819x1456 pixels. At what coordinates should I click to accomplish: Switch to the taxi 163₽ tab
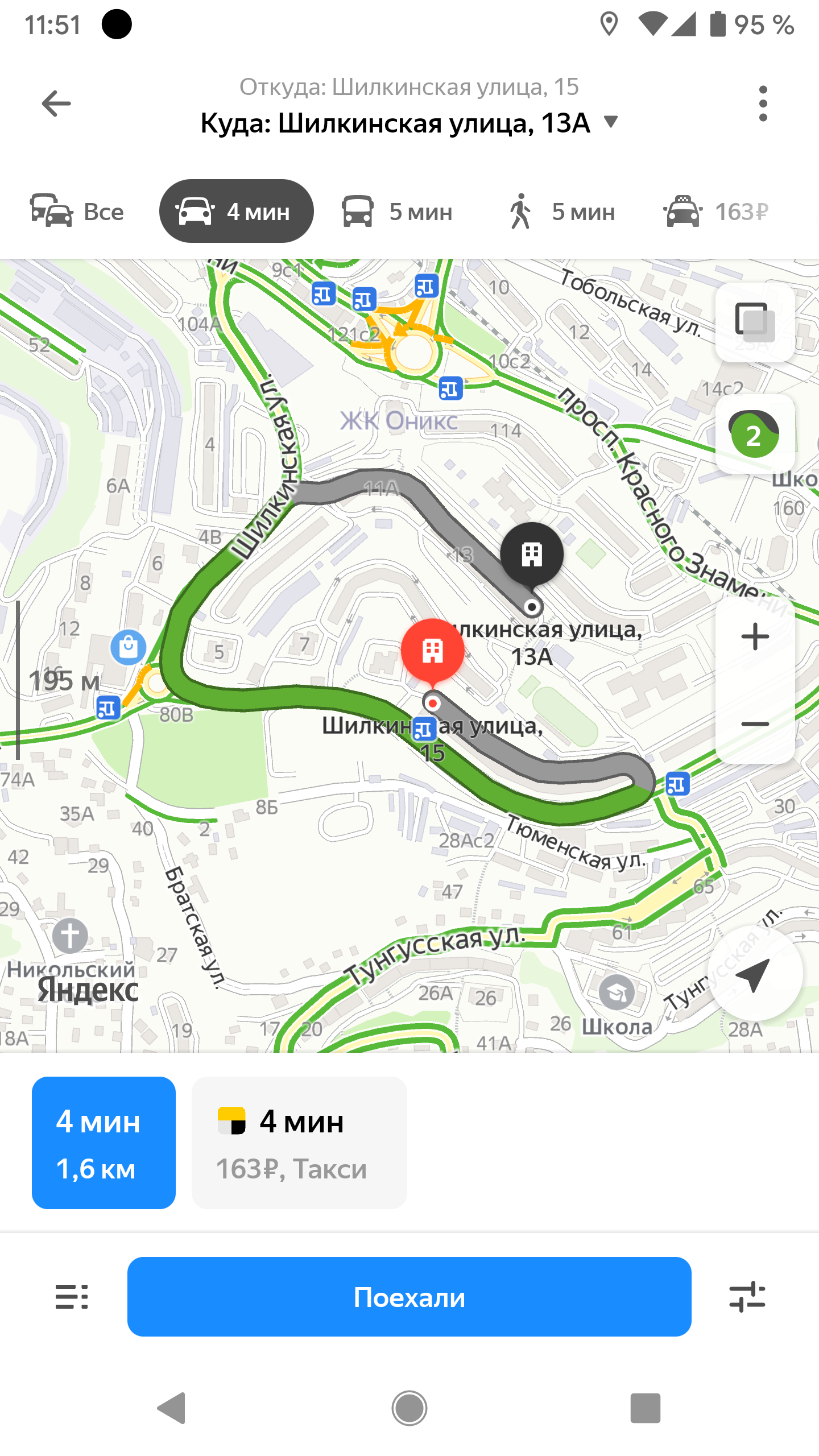[x=715, y=212]
